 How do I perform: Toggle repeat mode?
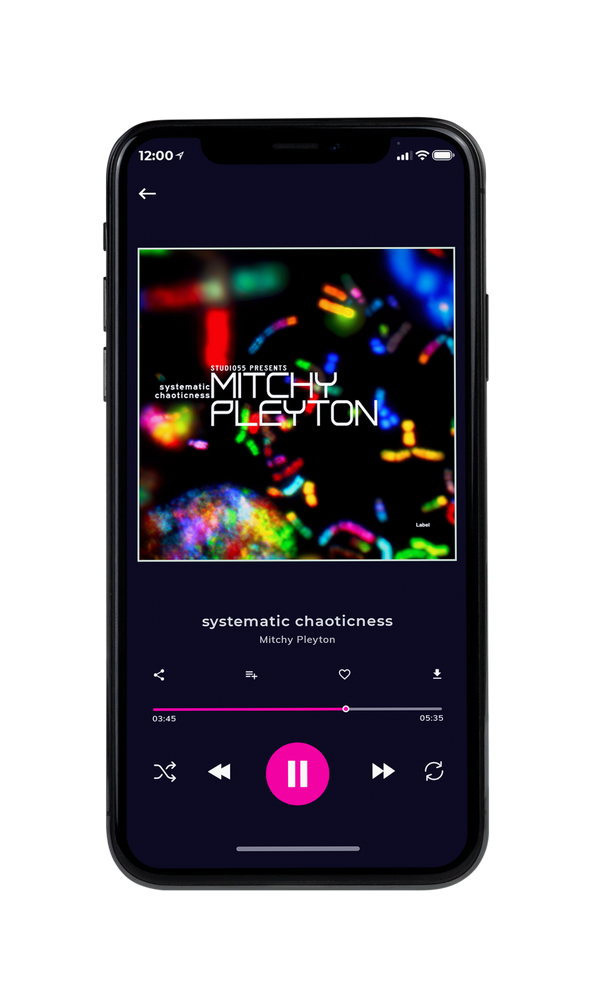[434, 771]
